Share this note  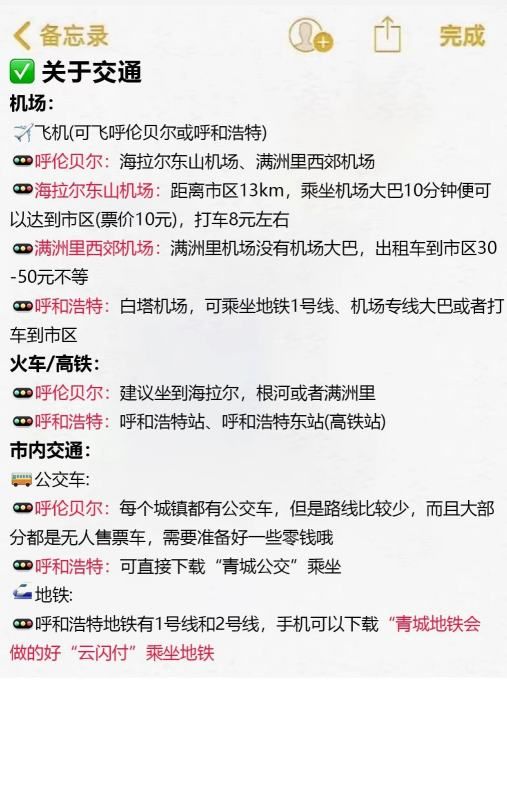387,35
